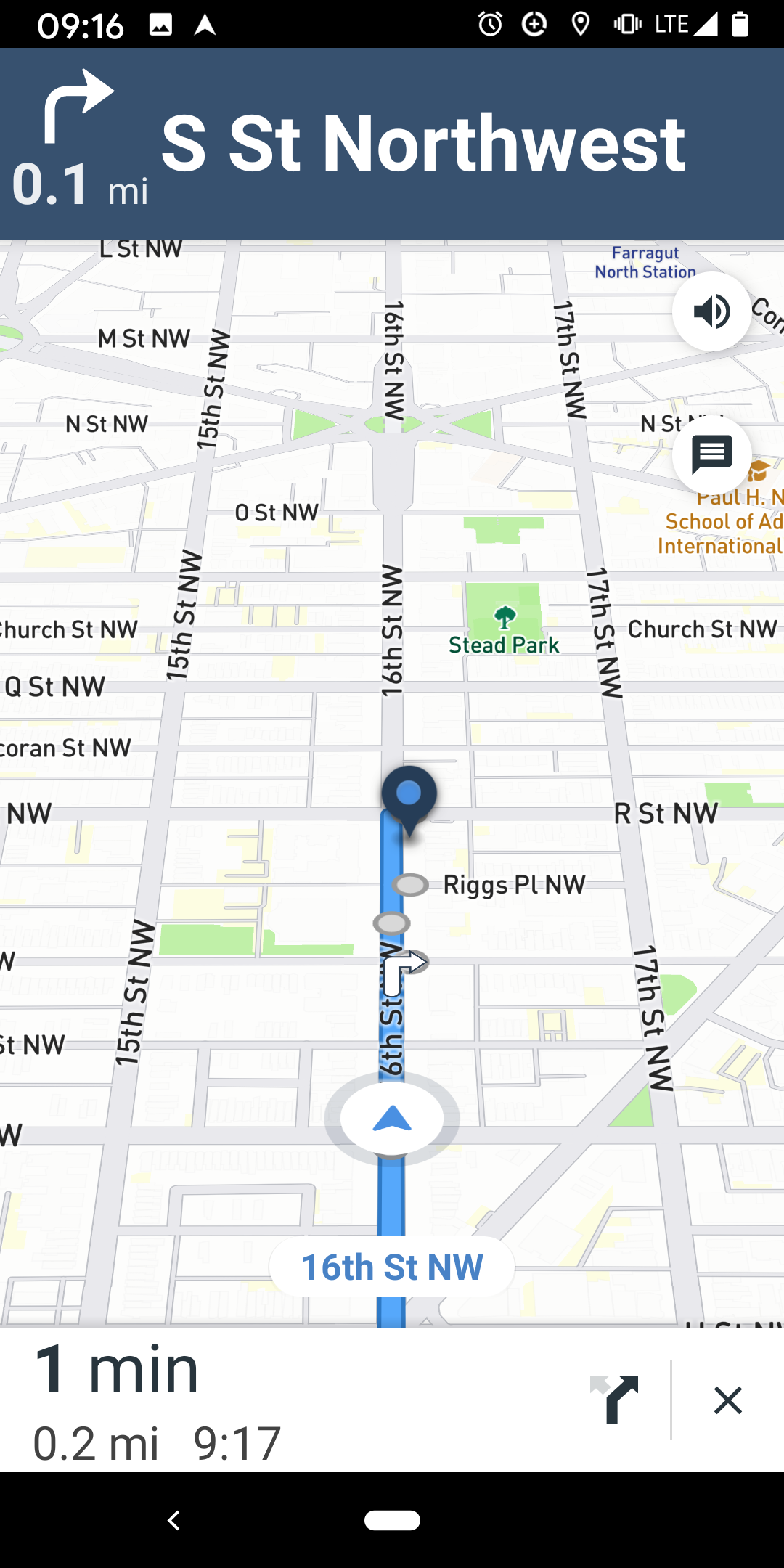Tap the home pill on the navigation bar

coord(392,1521)
